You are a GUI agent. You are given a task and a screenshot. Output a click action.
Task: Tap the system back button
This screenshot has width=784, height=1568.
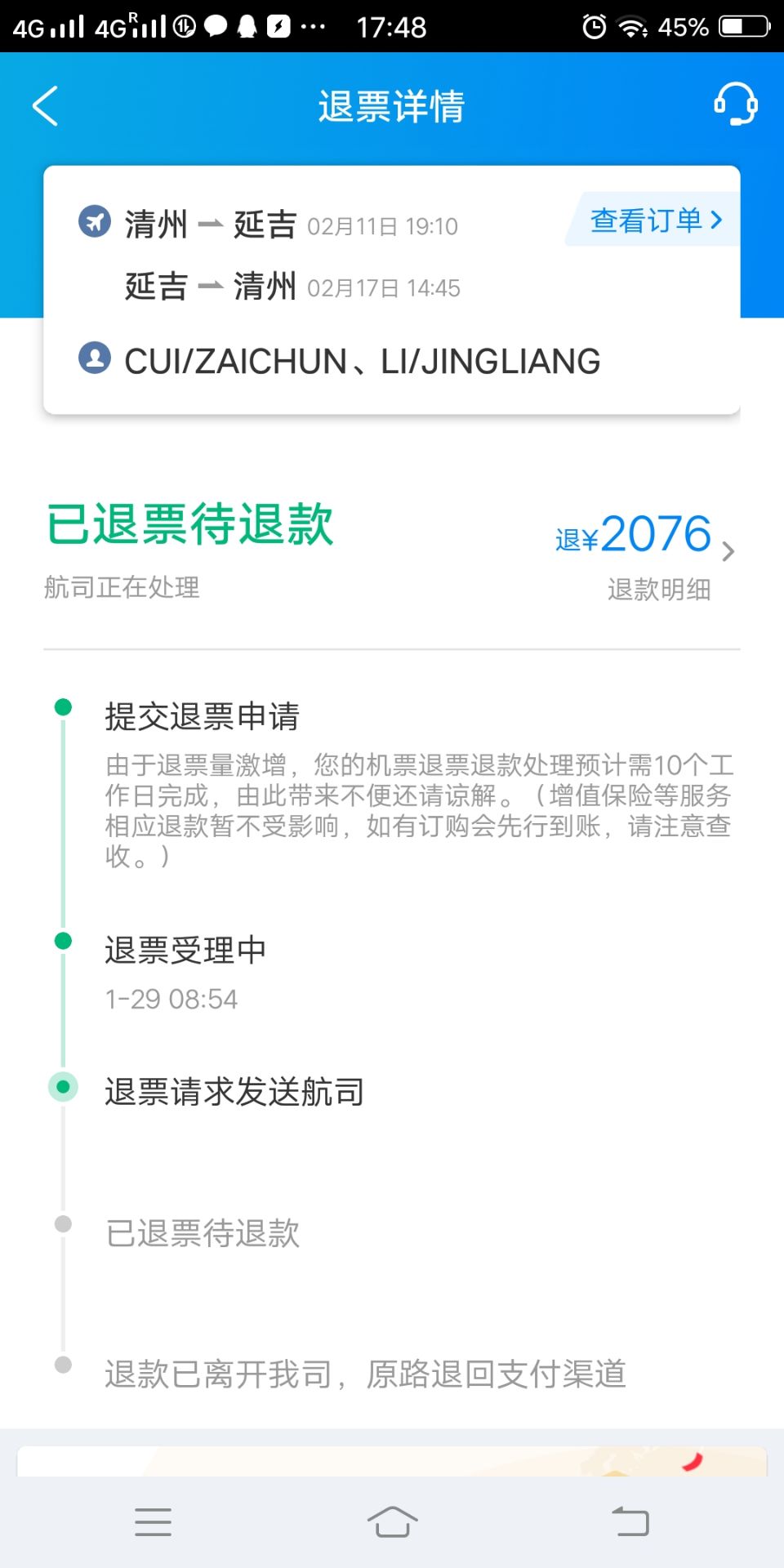[630, 1522]
